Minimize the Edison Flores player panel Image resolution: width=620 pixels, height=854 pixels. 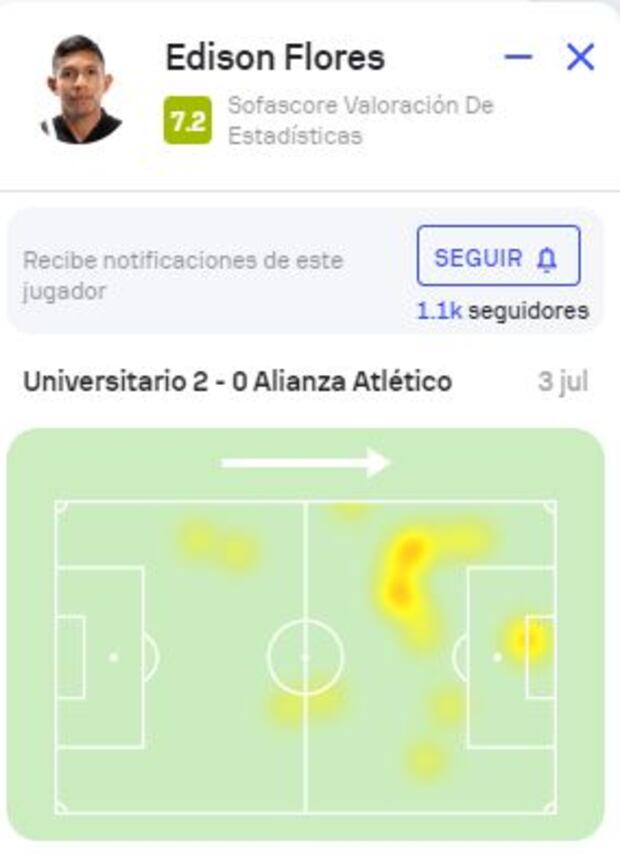pyautogui.click(x=518, y=57)
